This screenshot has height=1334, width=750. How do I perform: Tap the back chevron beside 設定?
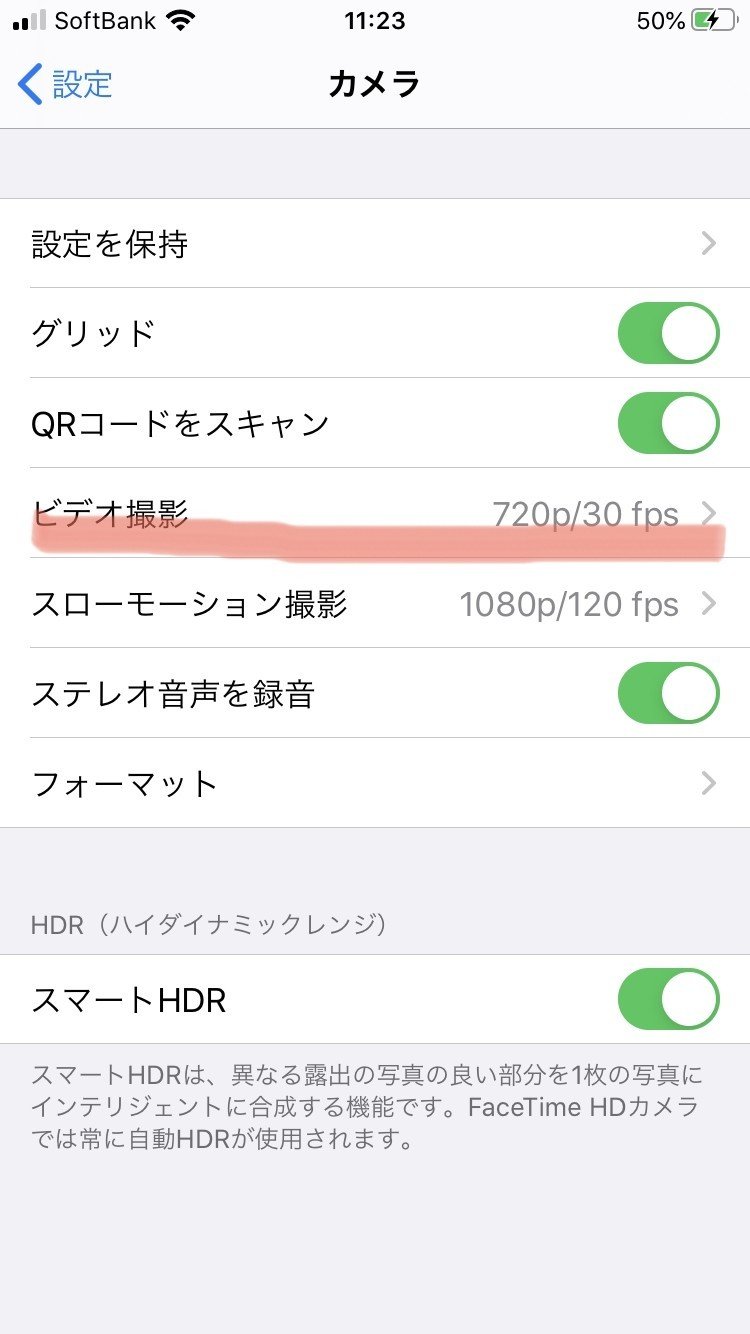coord(27,86)
